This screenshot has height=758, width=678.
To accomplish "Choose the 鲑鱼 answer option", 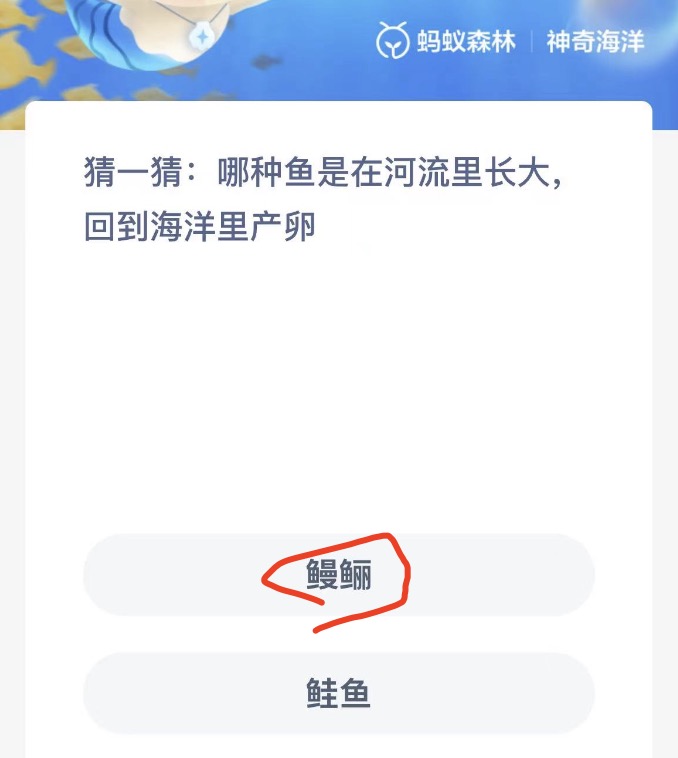I will 338,694.
